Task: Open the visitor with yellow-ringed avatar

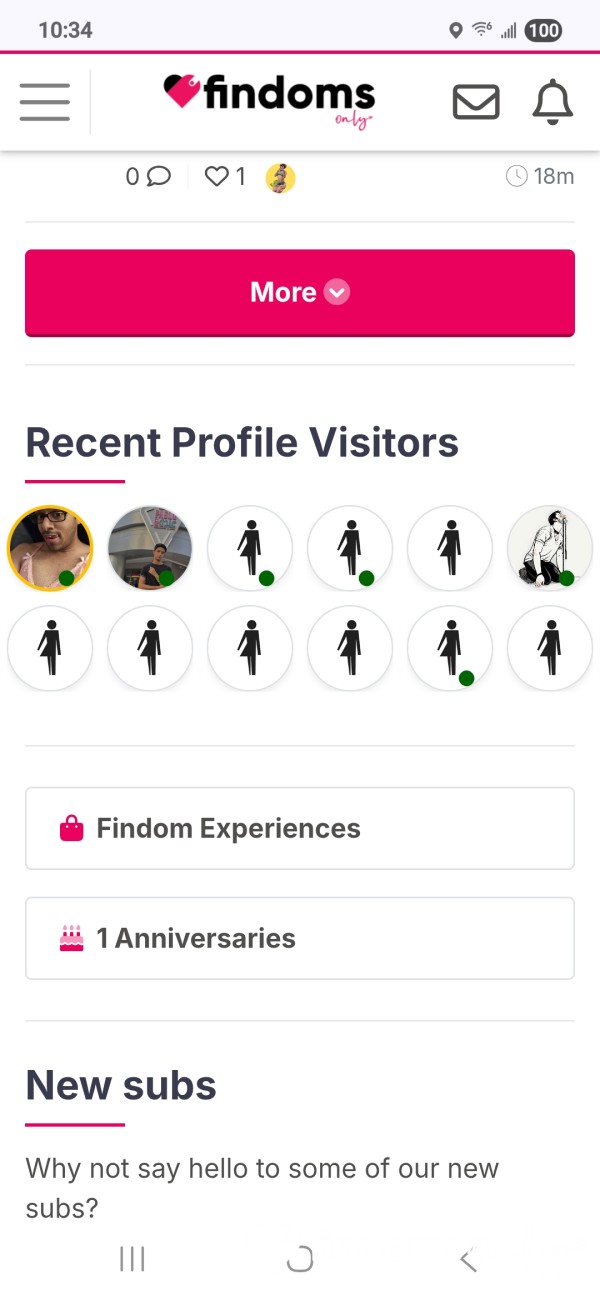Action: click(50, 548)
